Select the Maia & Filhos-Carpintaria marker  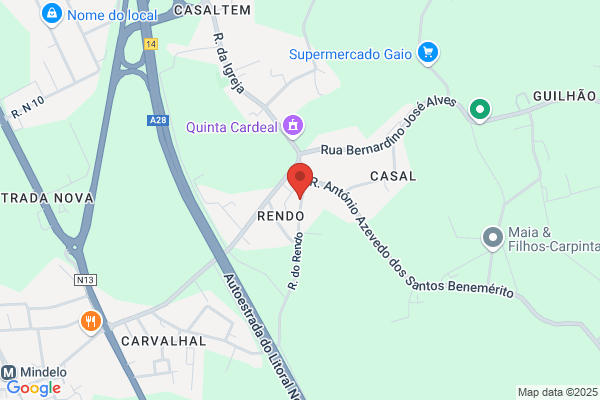click(x=493, y=238)
